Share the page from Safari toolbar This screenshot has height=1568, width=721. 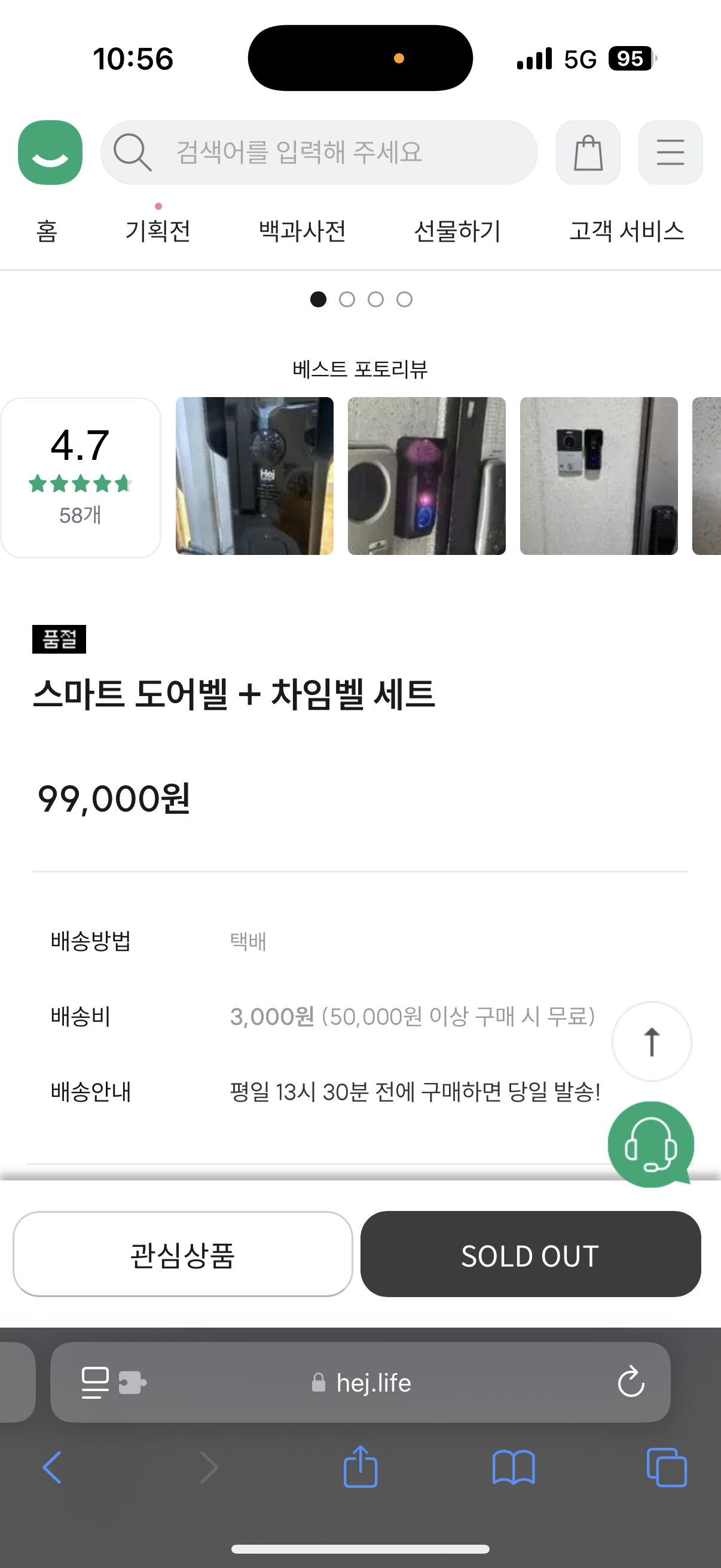point(360,1467)
